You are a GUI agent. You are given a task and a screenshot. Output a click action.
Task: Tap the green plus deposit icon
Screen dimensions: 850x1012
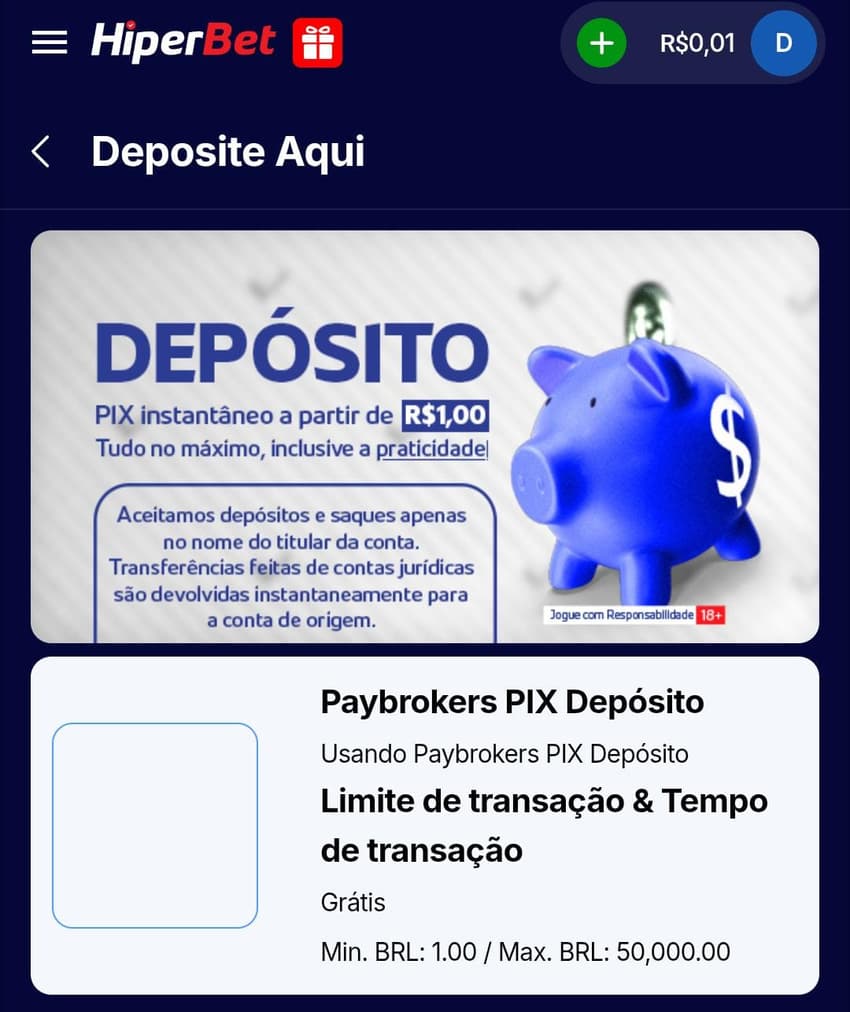click(x=600, y=43)
